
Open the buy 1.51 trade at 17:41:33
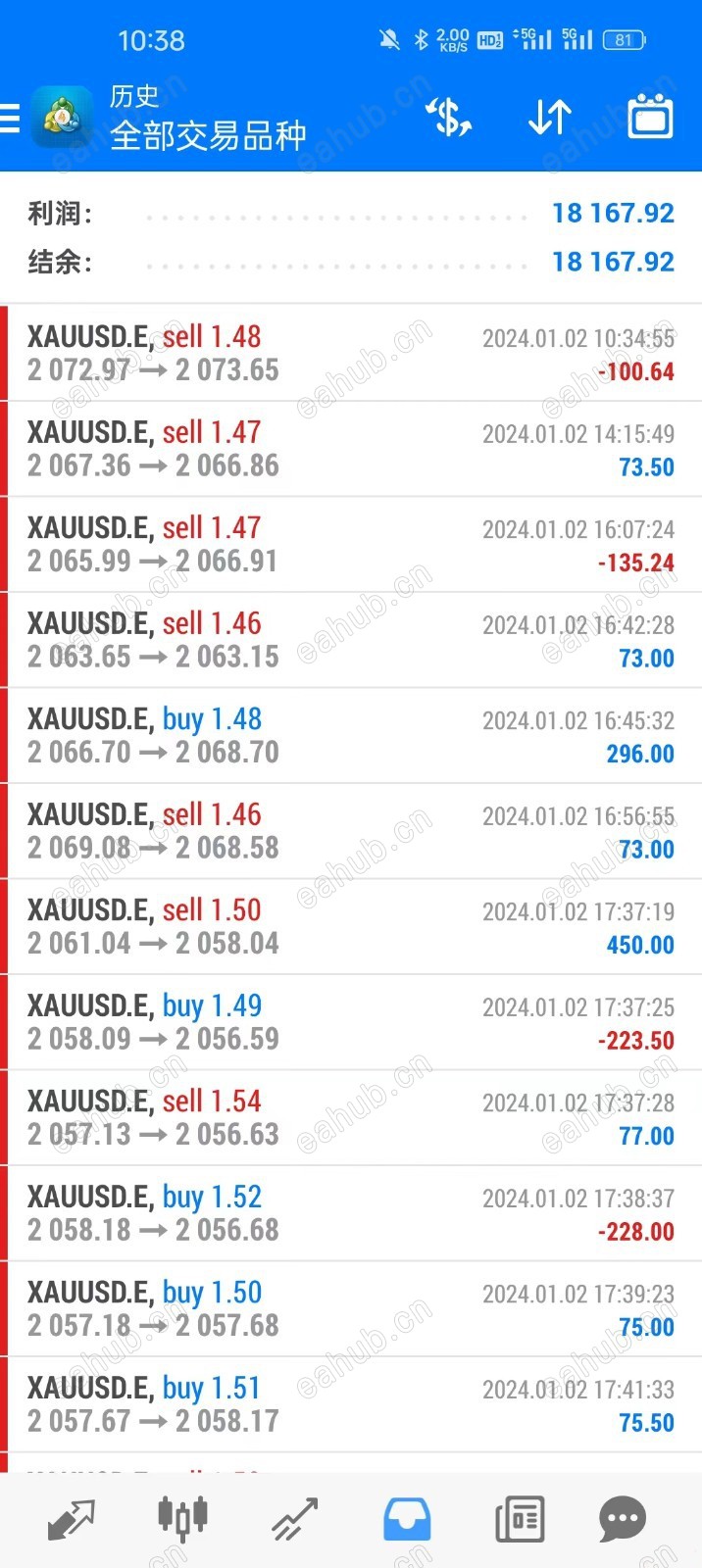point(351,1404)
